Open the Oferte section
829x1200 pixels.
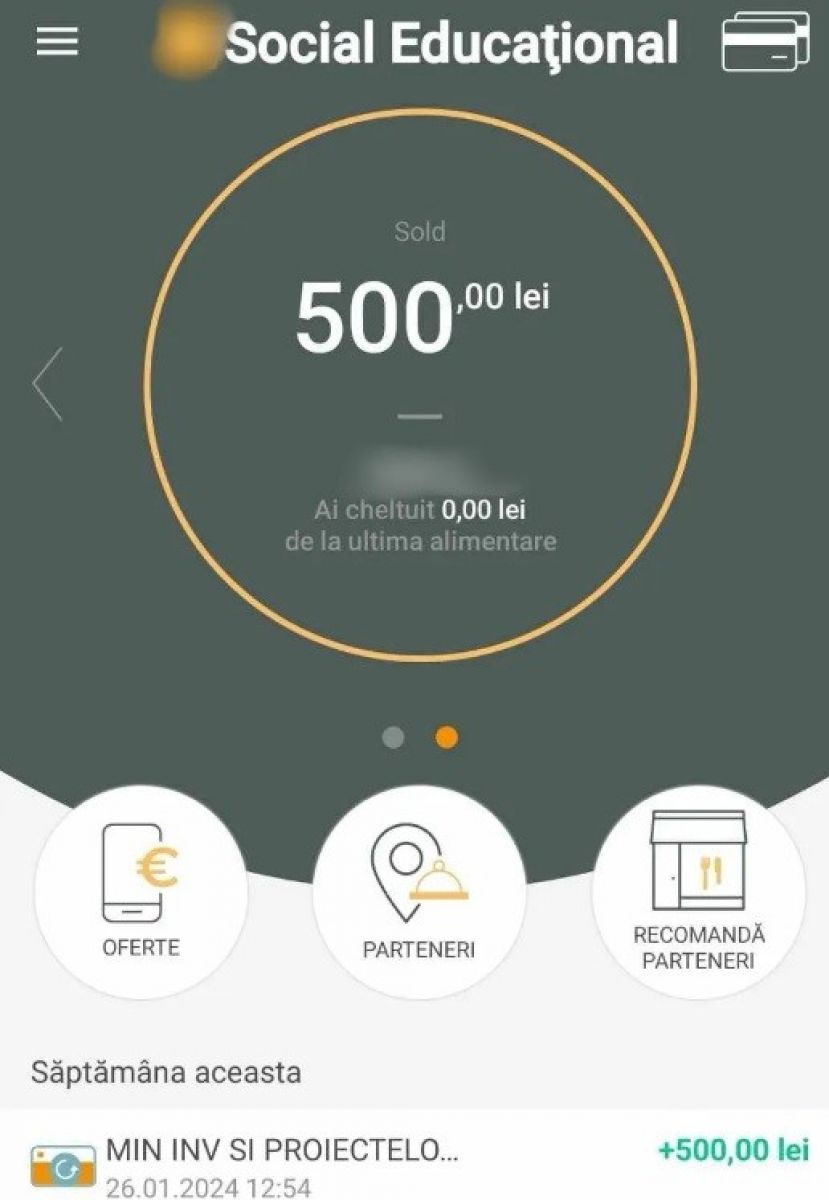140,892
